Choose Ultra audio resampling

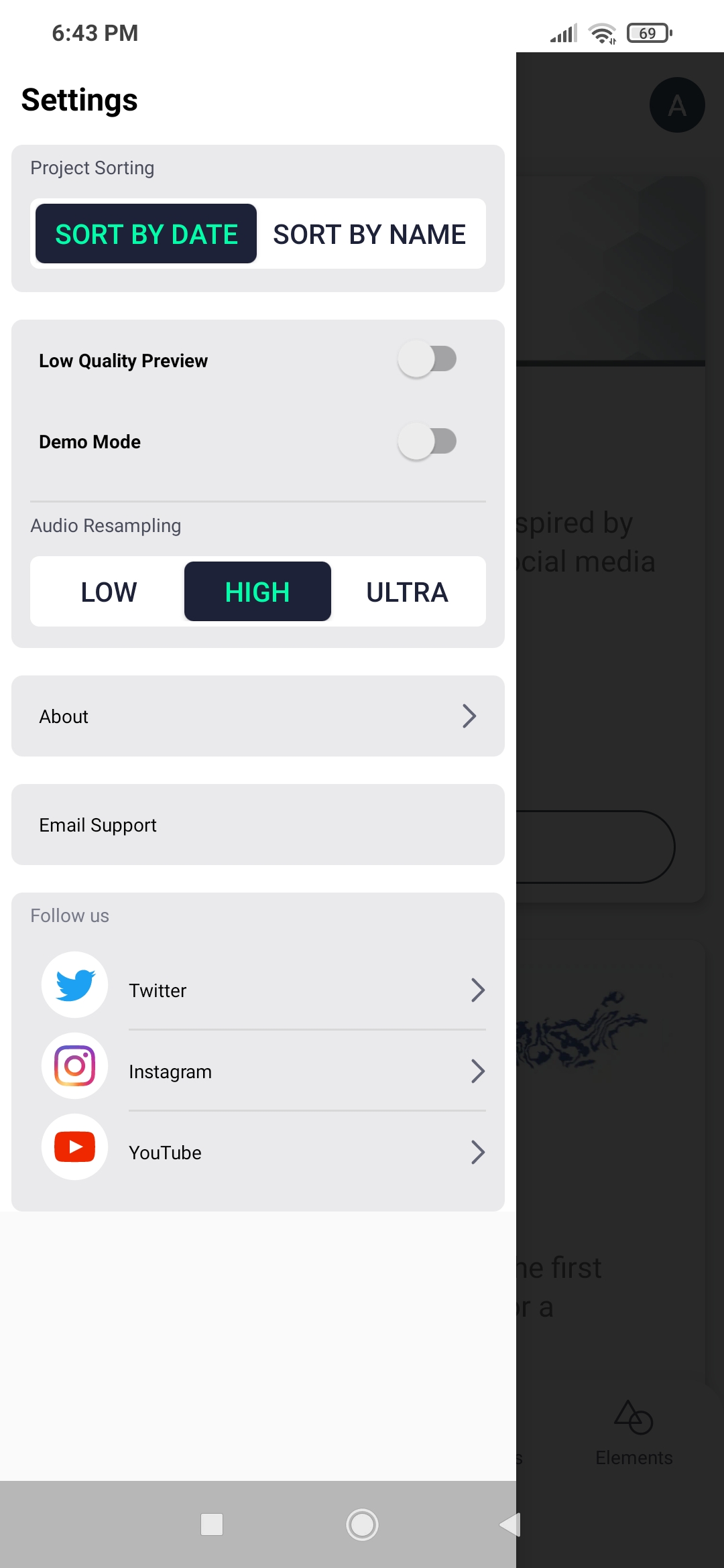(407, 592)
